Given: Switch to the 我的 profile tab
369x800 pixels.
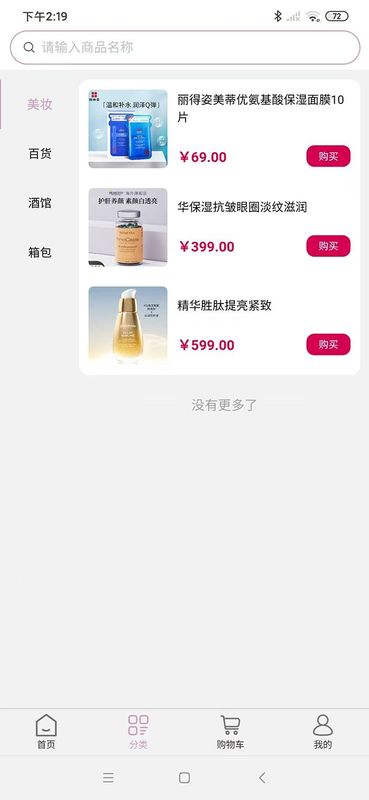Looking at the screenshot, I should [323, 732].
